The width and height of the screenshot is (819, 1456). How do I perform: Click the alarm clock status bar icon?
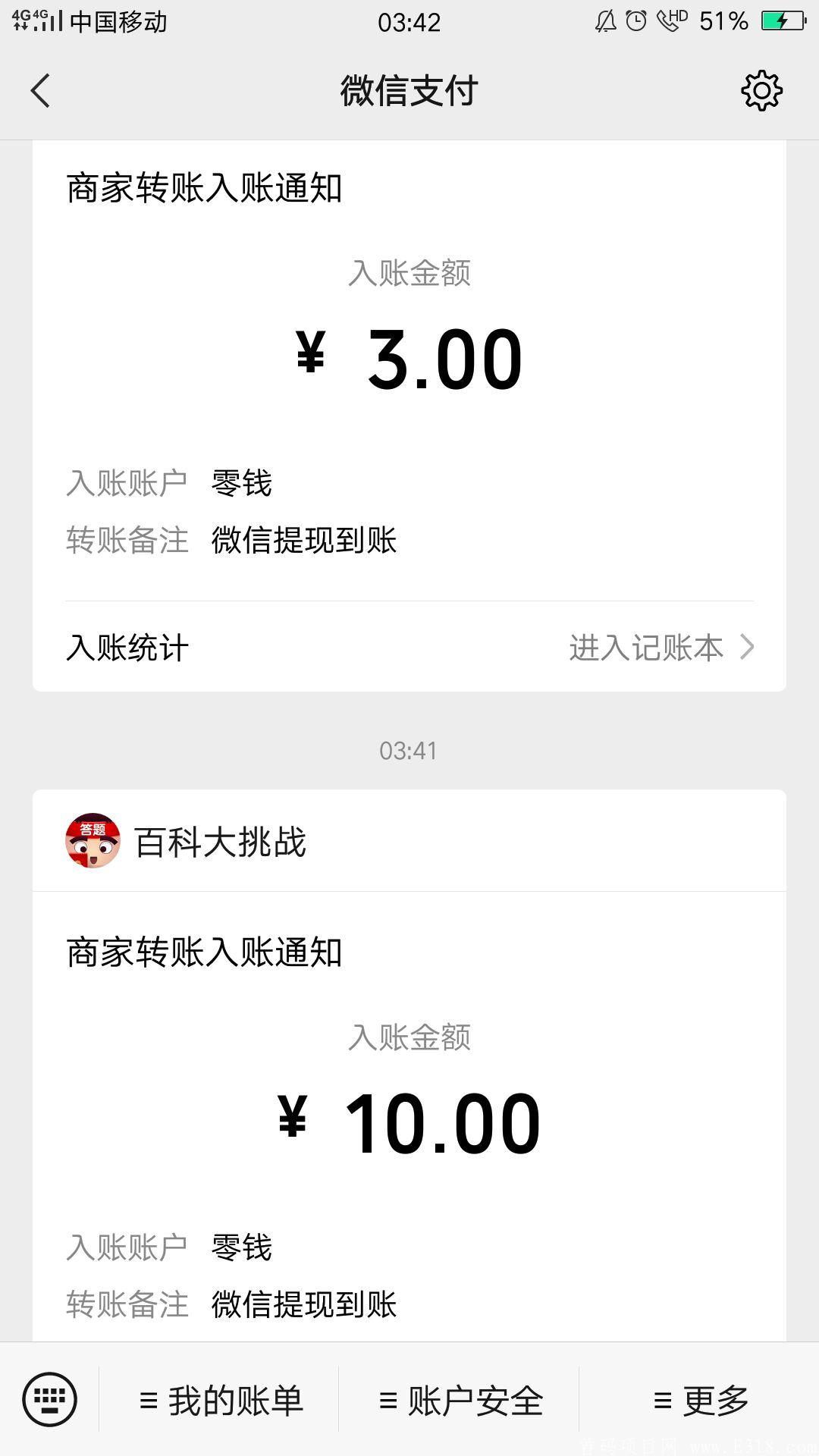pyautogui.click(x=635, y=21)
